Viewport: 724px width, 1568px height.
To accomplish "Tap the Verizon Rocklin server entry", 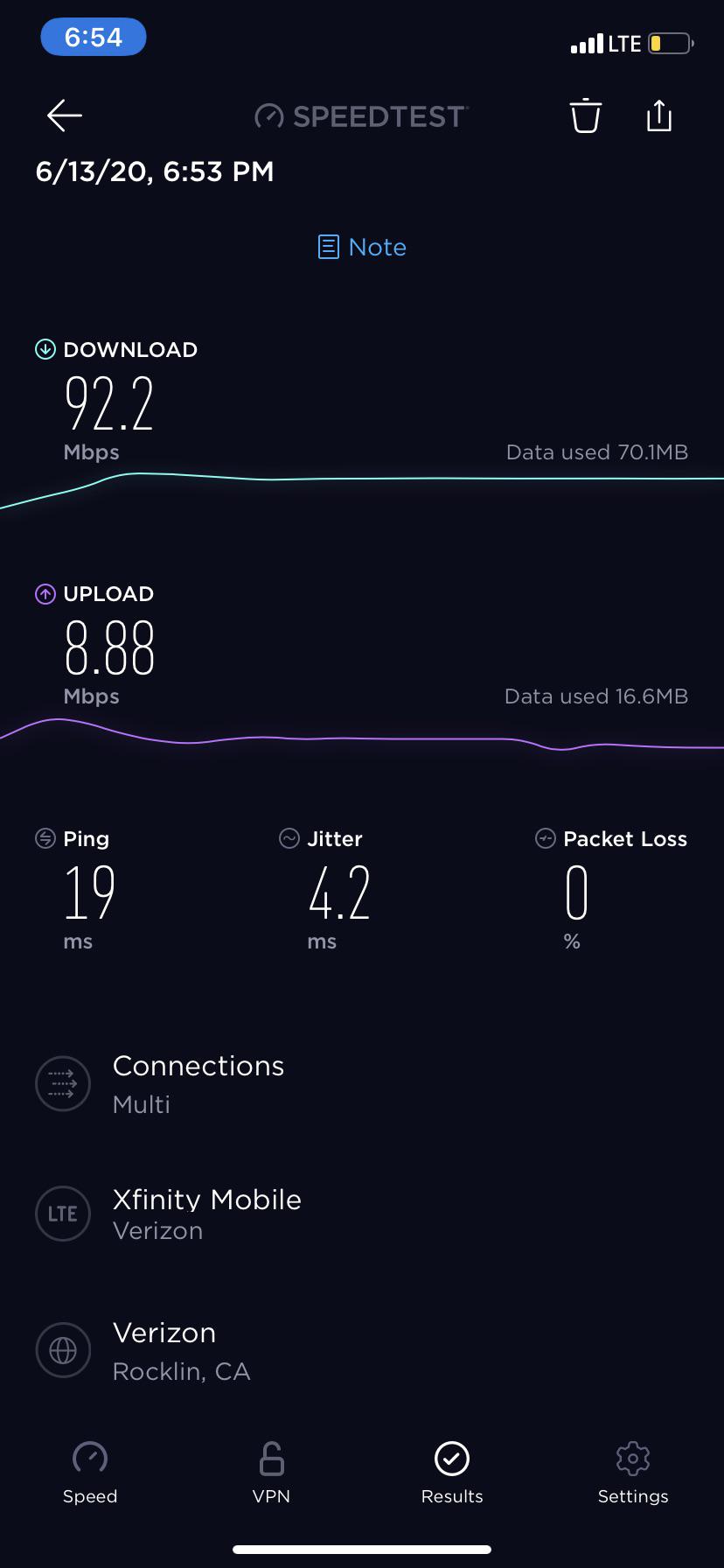I will [x=181, y=1349].
